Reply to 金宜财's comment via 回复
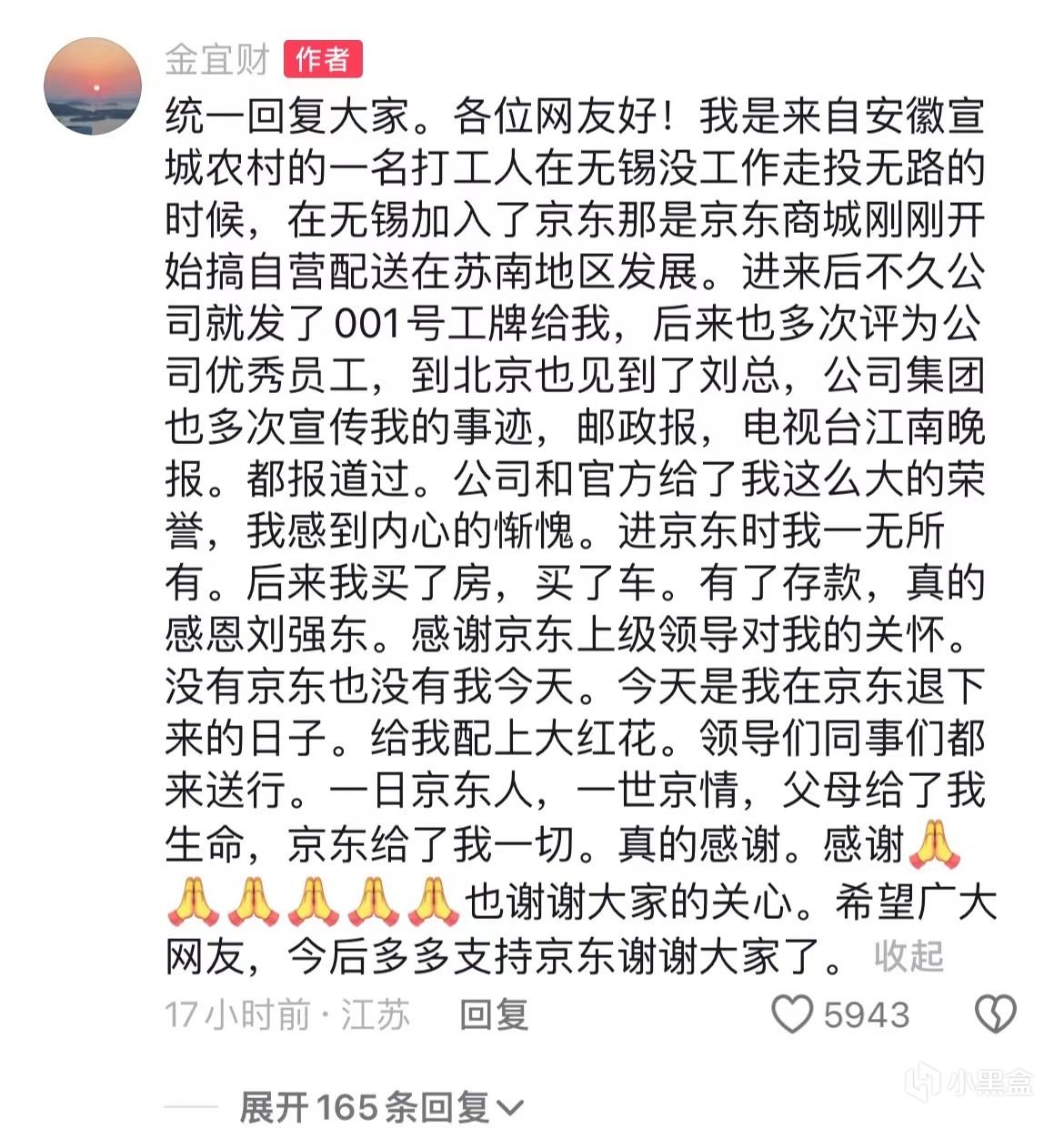The image size is (1064, 1129). 493,1014
